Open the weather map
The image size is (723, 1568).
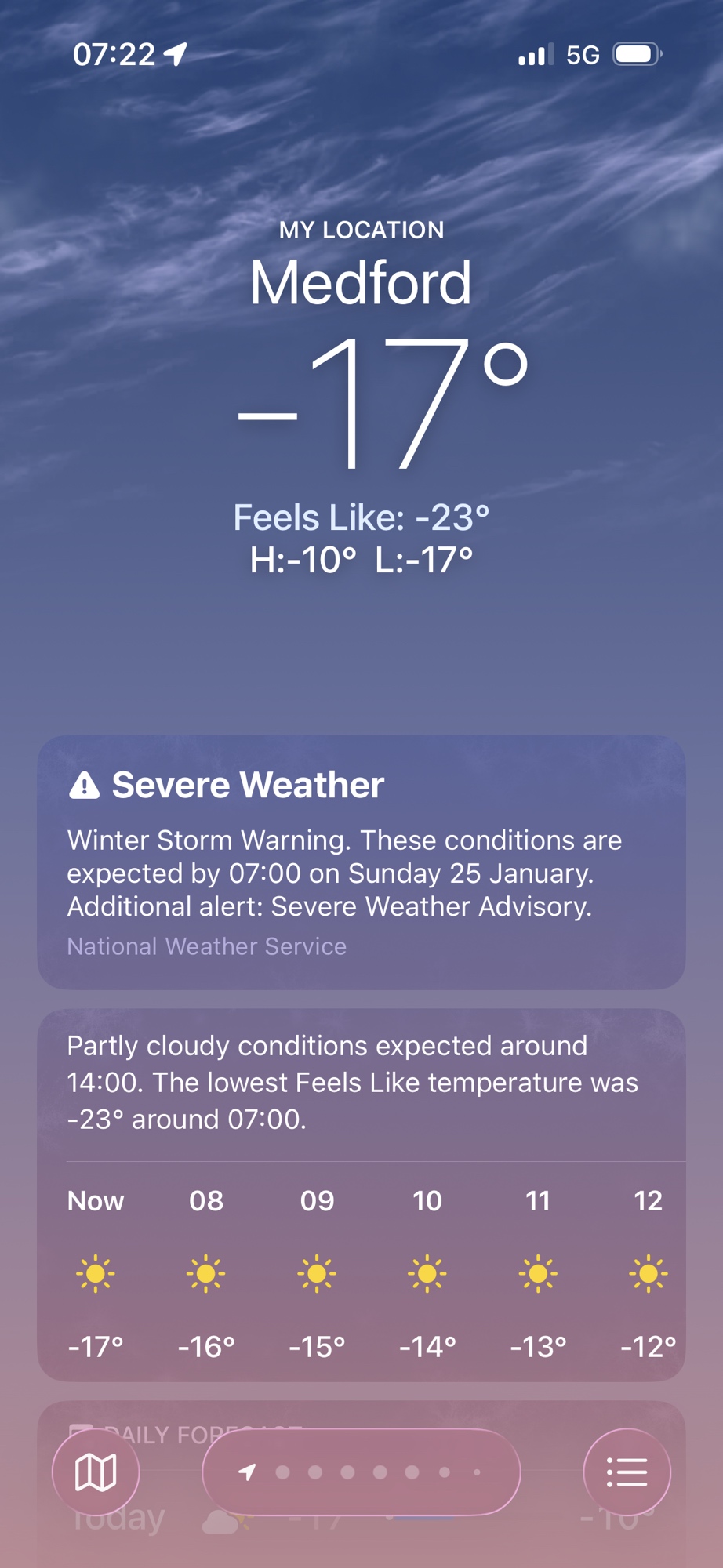[x=96, y=1472]
